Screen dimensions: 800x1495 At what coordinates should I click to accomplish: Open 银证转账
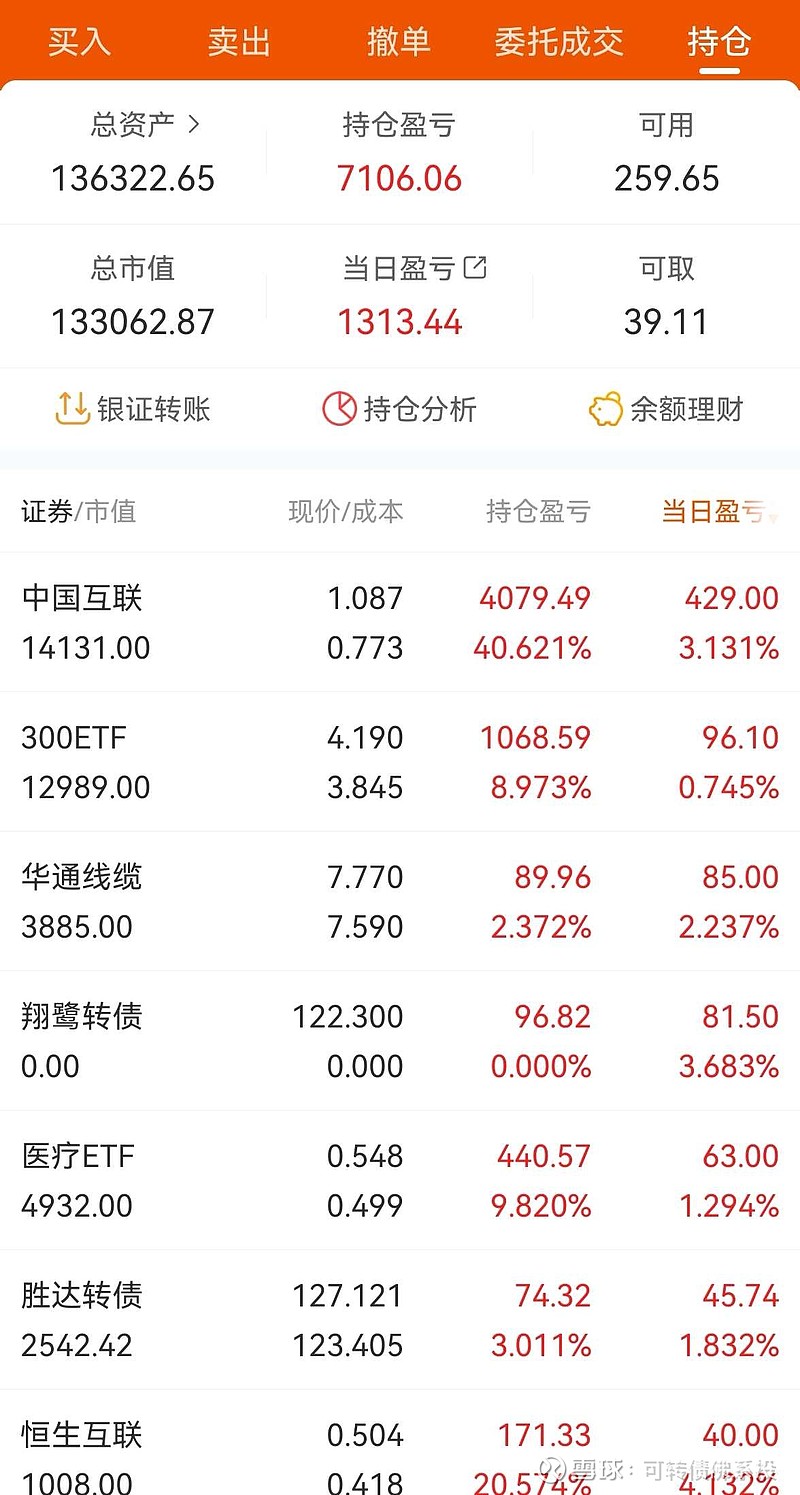point(133,409)
